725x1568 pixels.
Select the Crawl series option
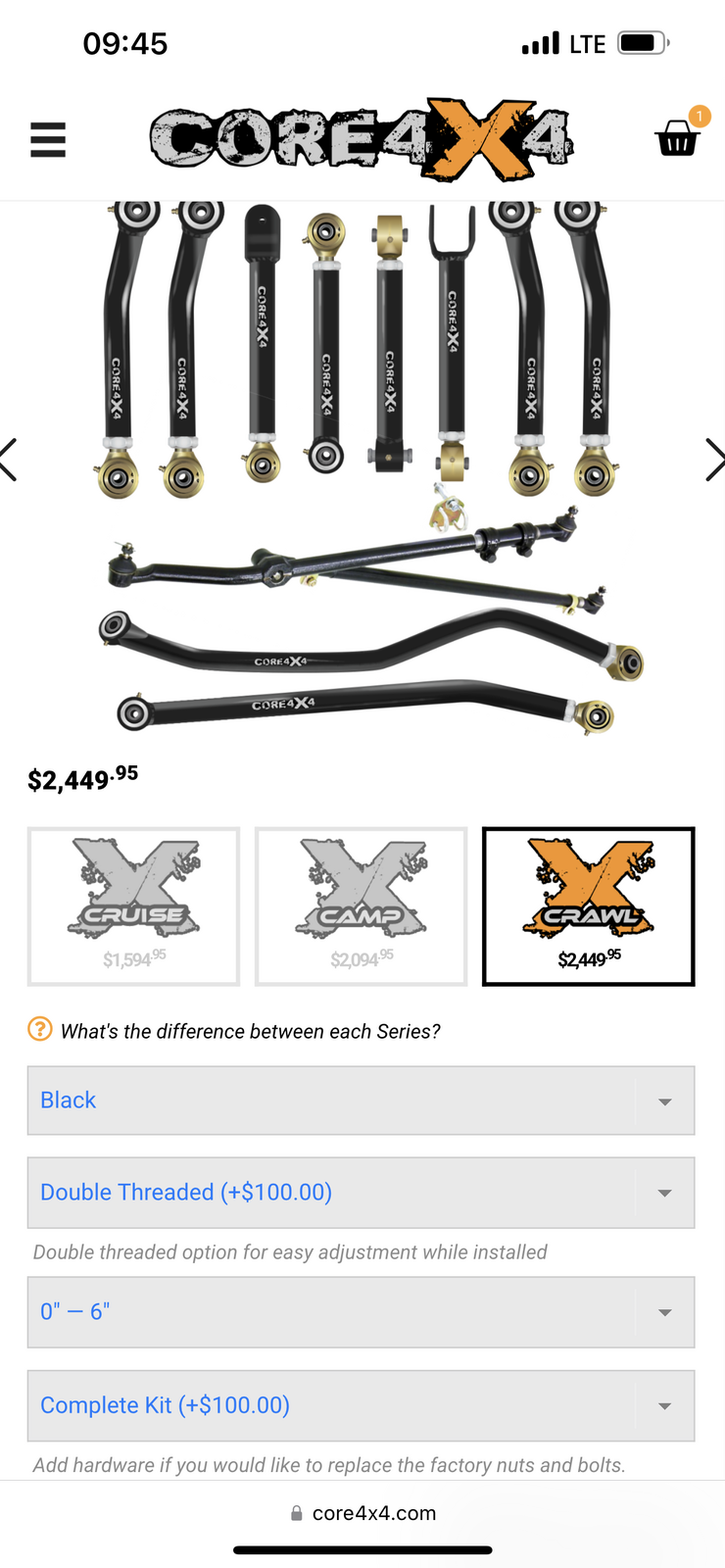[x=588, y=906]
